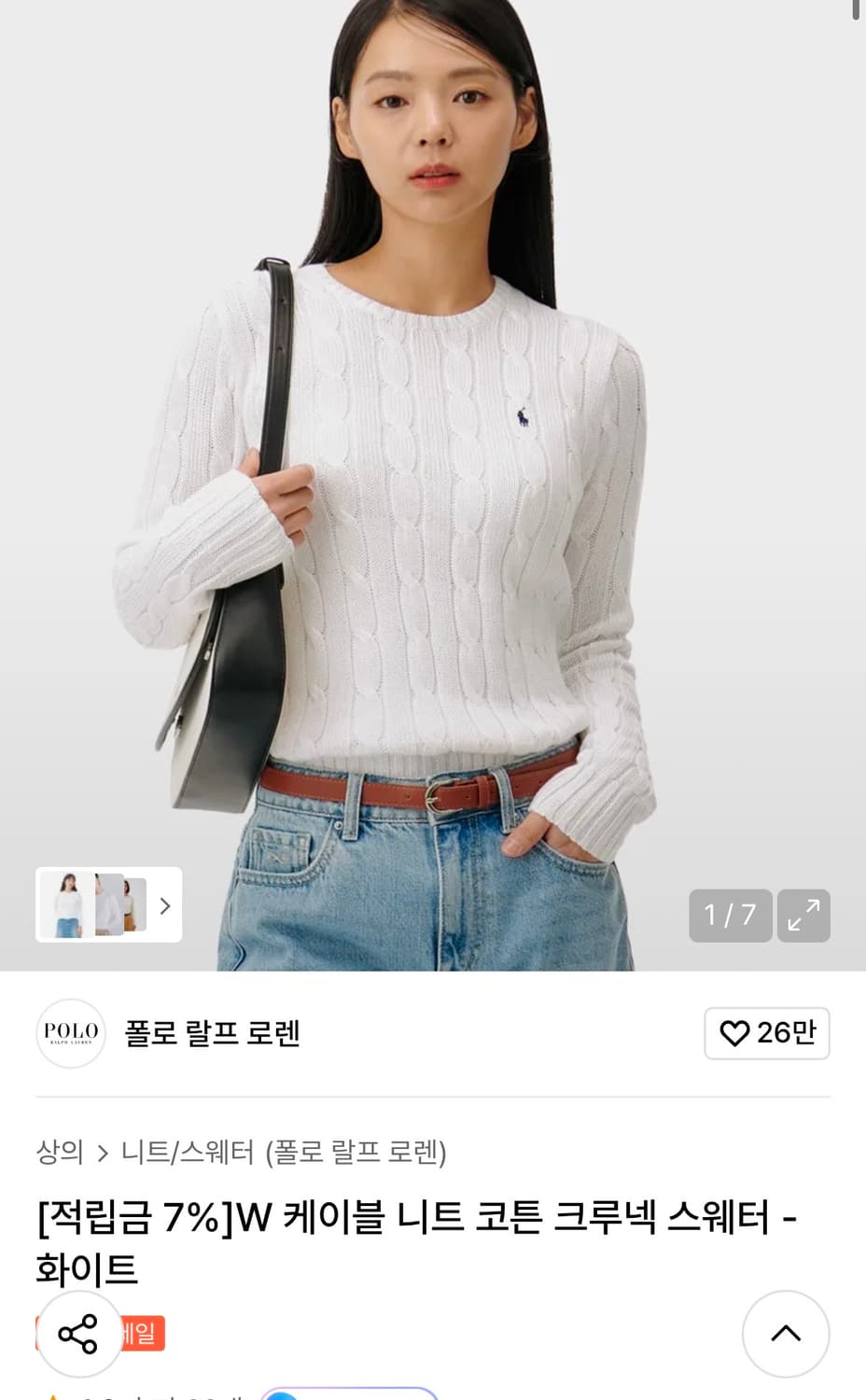Image resolution: width=866 pixels, height=1400 pixels.
Task: Click the POLO Ralph Lauren circular brand logo
Action: coord(71,1033)
